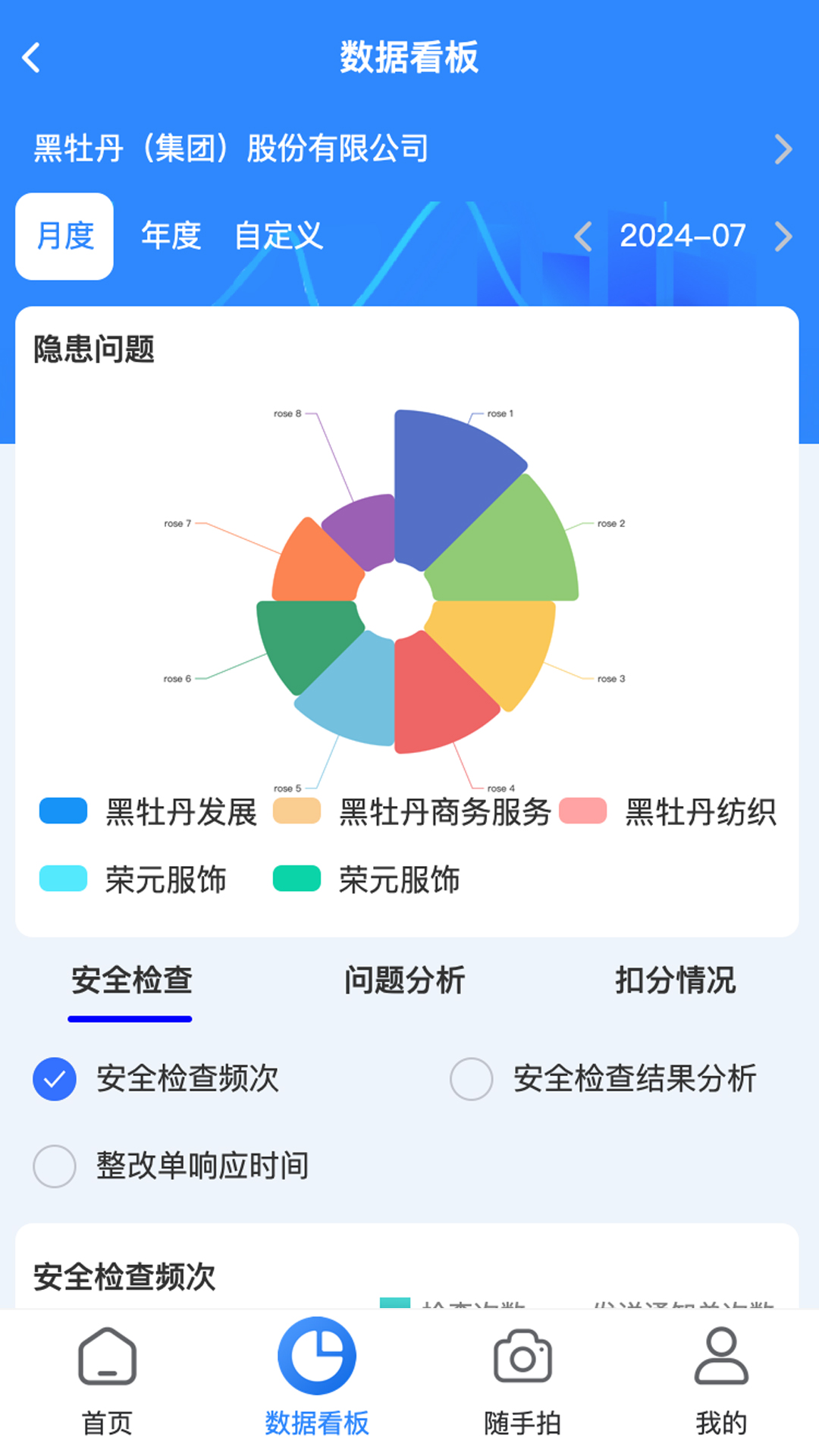Open the 首页 home icon
The width and height of the screenshot is (819, 1456).
coord(106,1361)
